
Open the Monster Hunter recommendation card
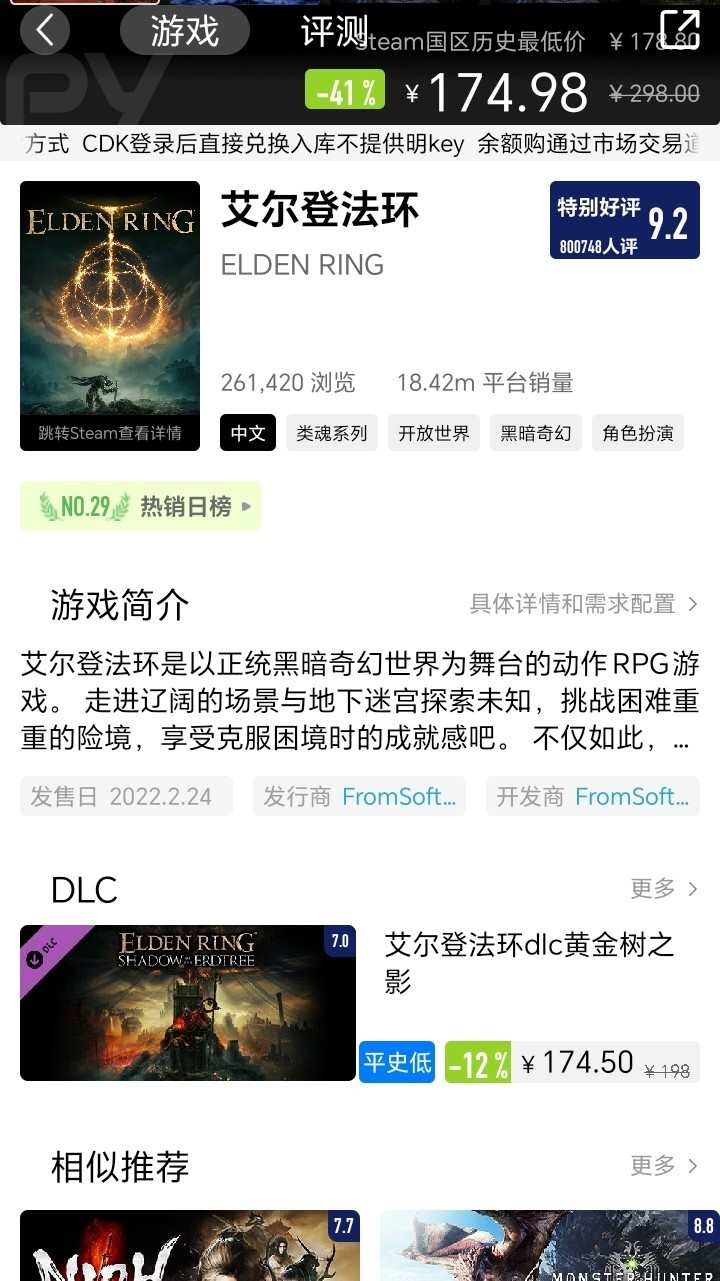[x=548, y=1245]
